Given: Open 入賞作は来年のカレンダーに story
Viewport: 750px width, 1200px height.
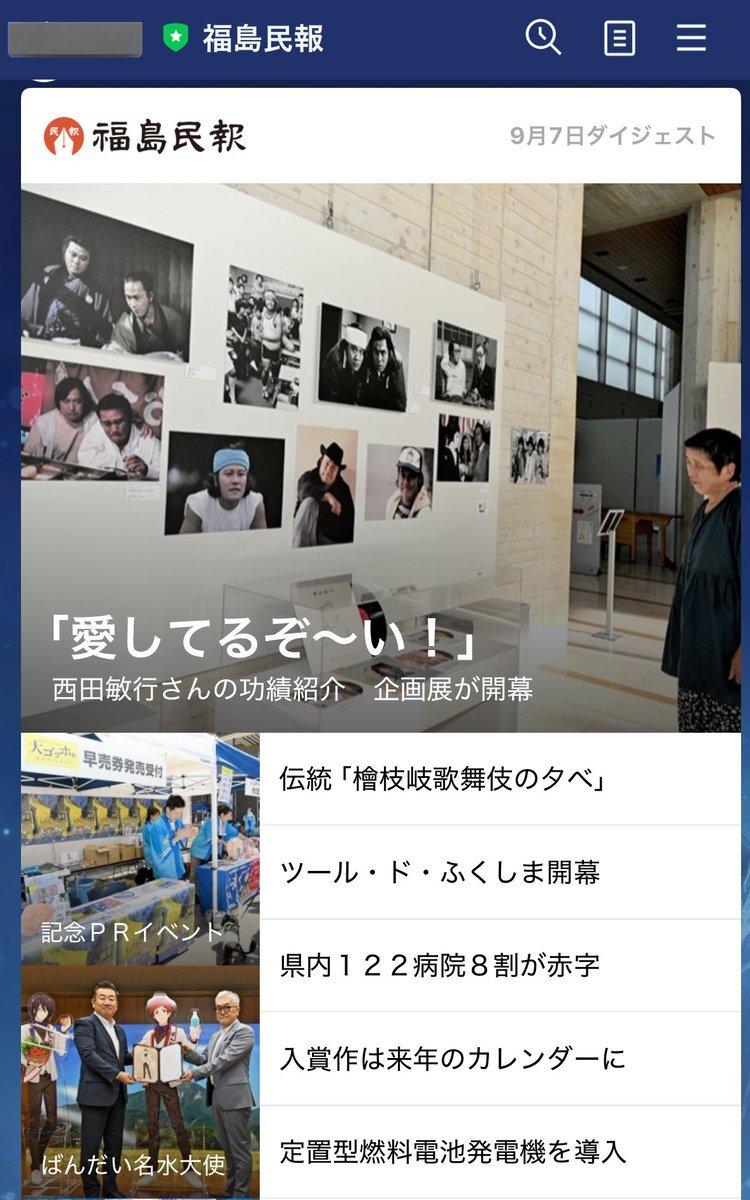Looking at the screenshot, I should 500,1058.
